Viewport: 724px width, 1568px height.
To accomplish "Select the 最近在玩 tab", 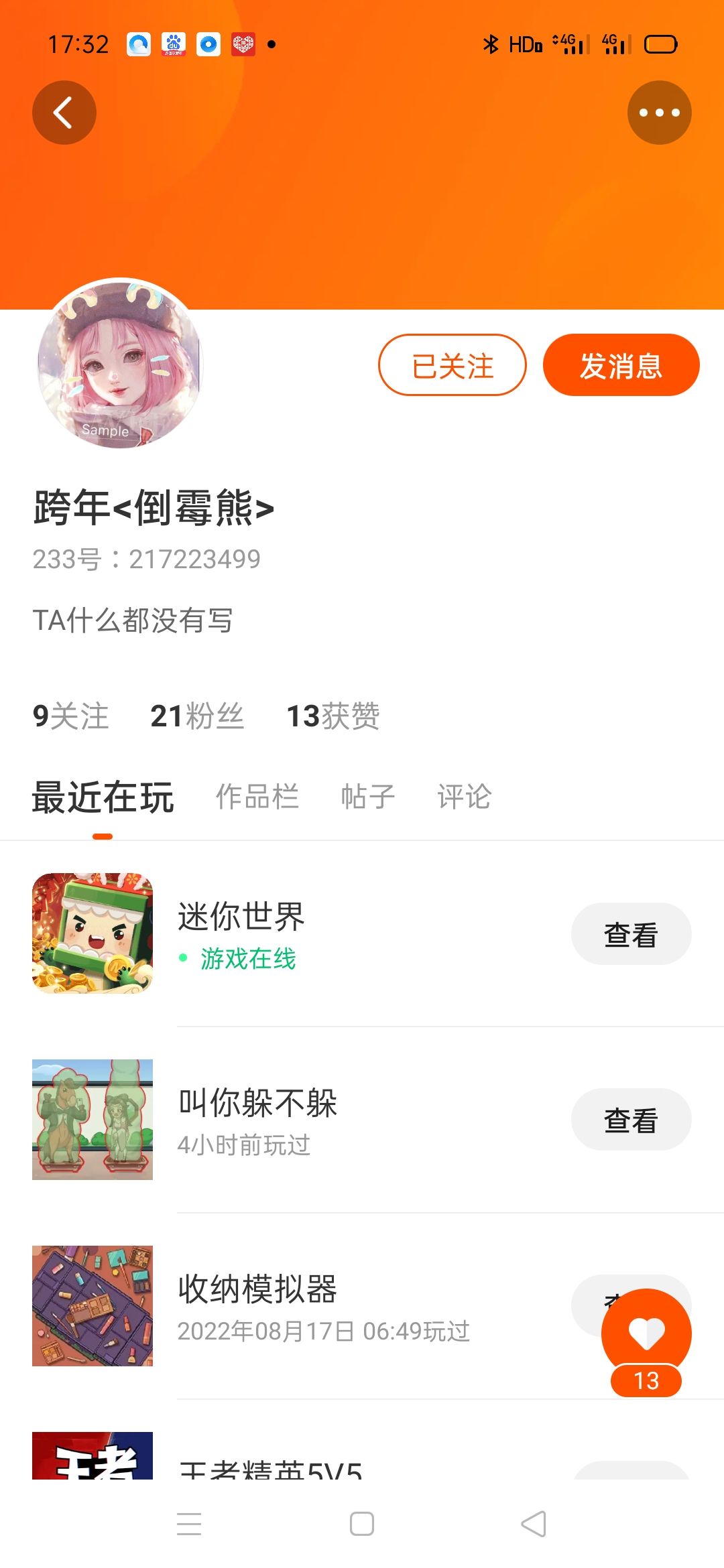I will [x=103, y=797].
